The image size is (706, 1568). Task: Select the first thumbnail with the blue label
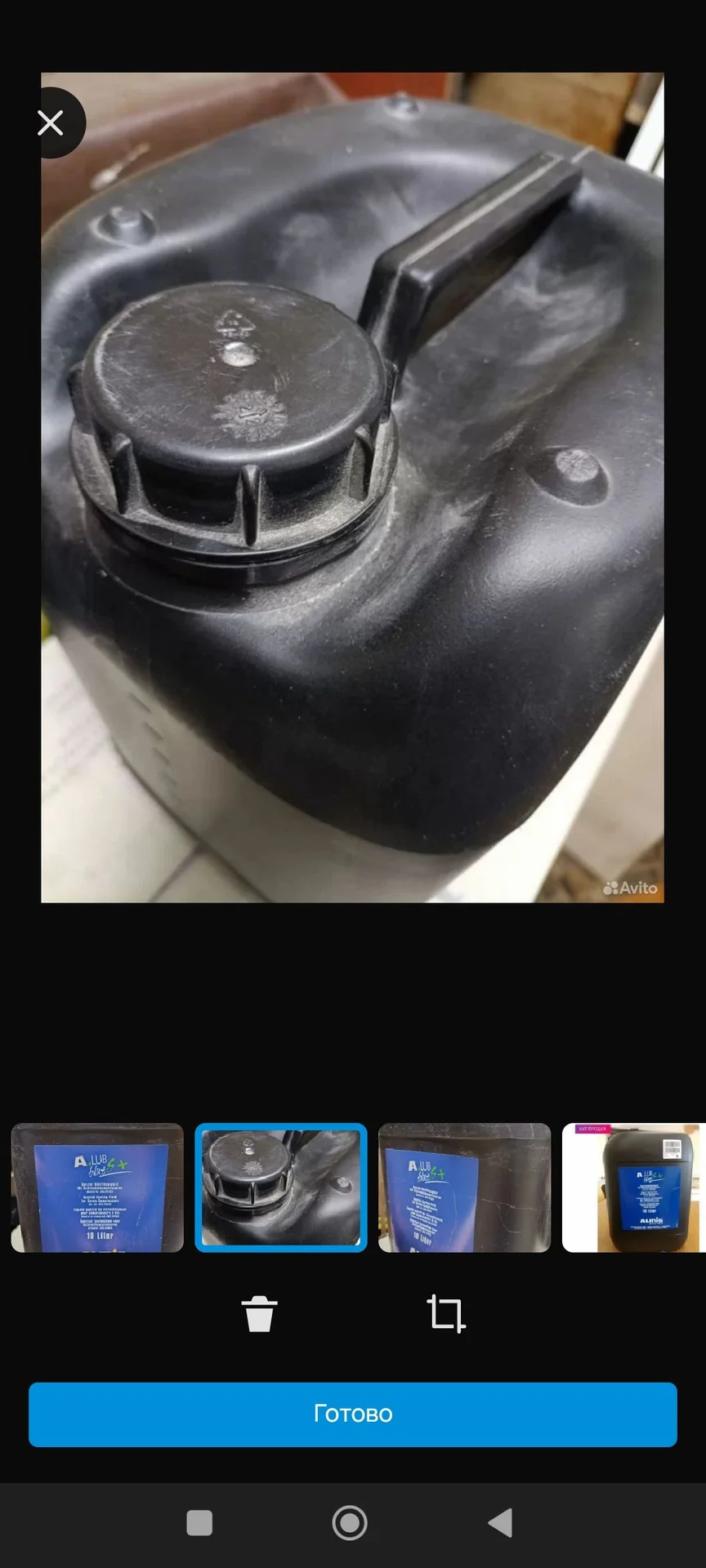coord(97,1187)
